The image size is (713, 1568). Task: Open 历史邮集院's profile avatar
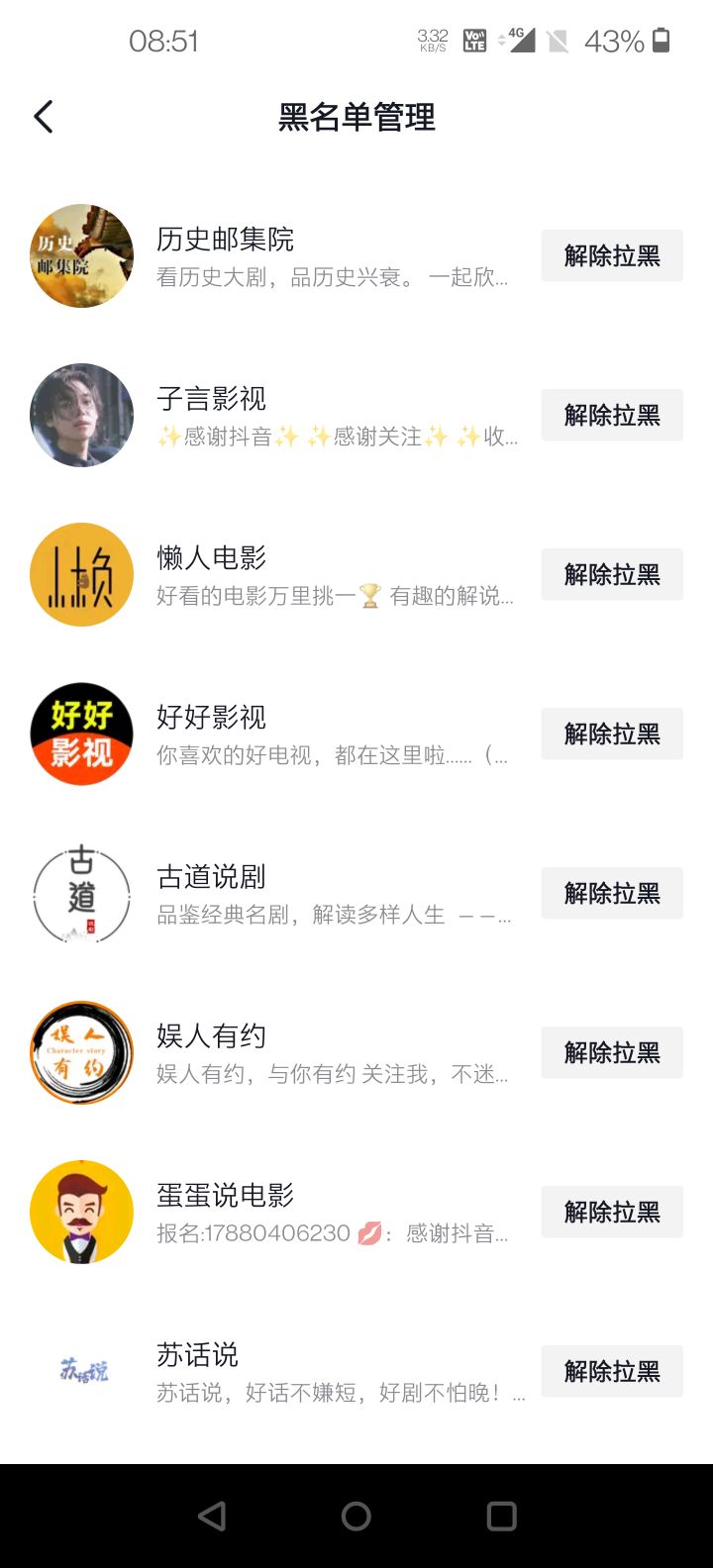coord(81,255)
